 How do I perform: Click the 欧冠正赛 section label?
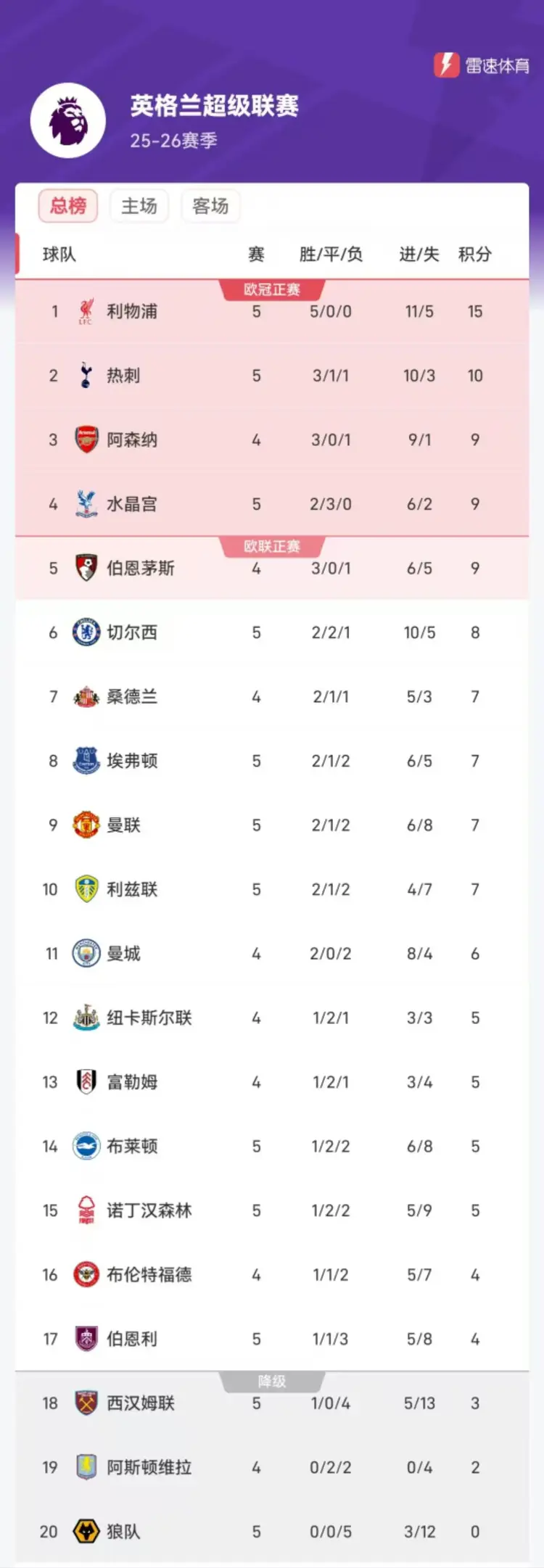[272, 289]
